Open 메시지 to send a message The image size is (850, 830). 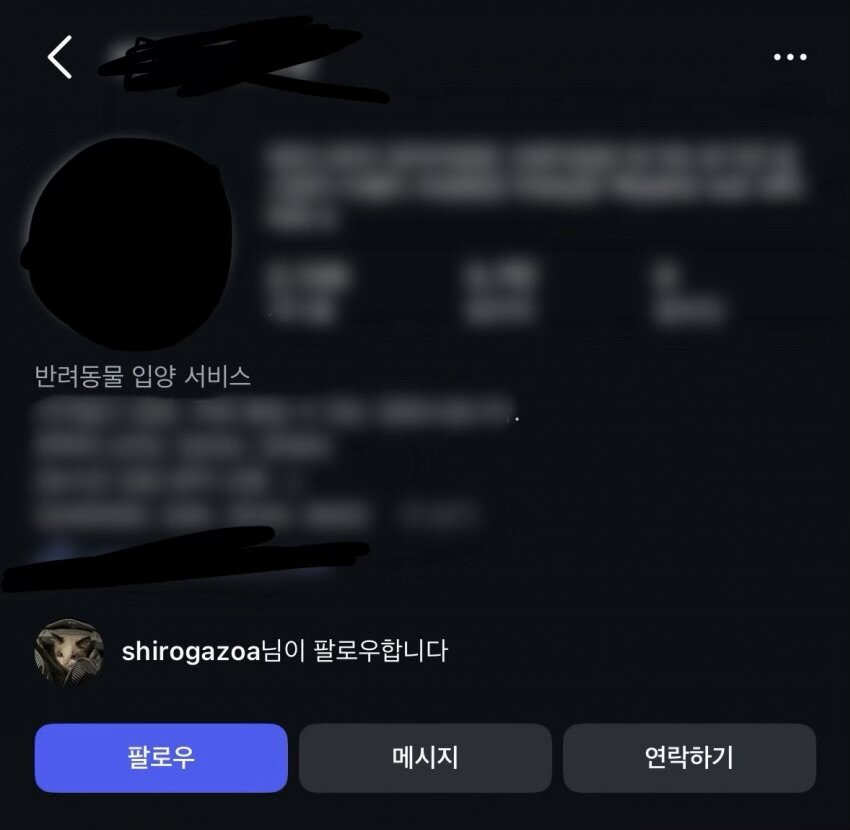[x=425, y=758]
